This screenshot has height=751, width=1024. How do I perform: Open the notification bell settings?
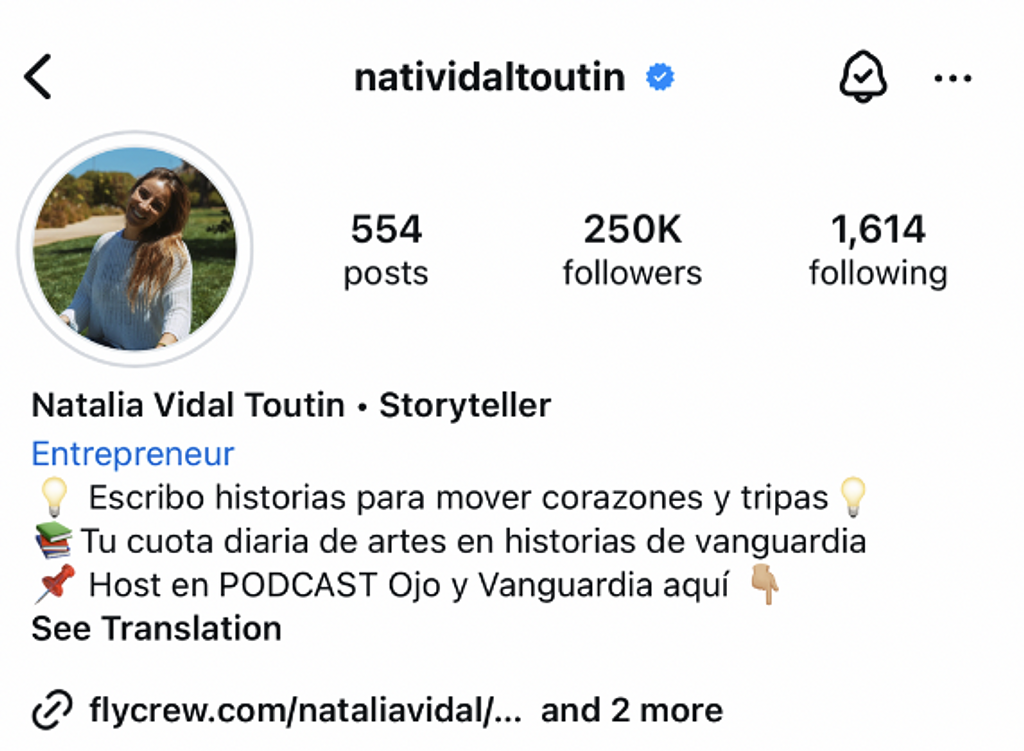[862, 77]
